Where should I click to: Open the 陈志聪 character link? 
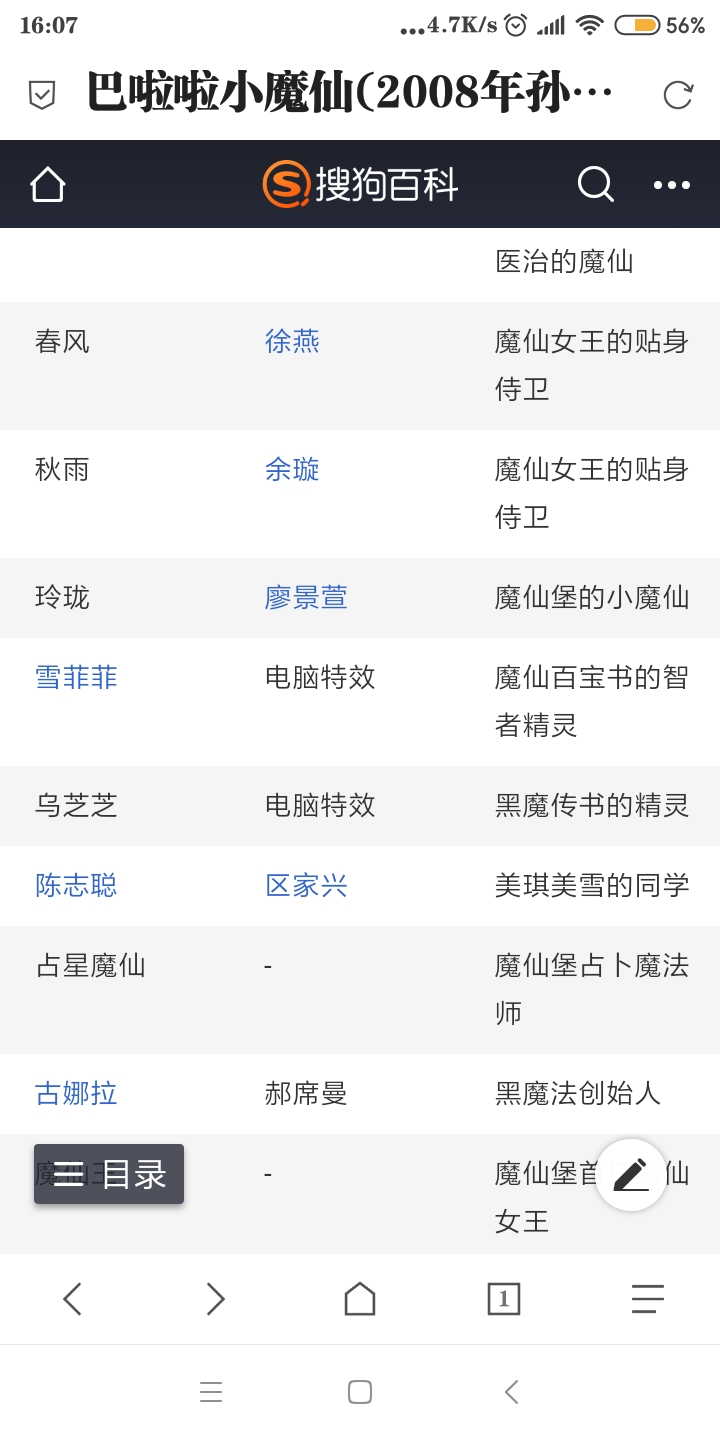[76, 886]
